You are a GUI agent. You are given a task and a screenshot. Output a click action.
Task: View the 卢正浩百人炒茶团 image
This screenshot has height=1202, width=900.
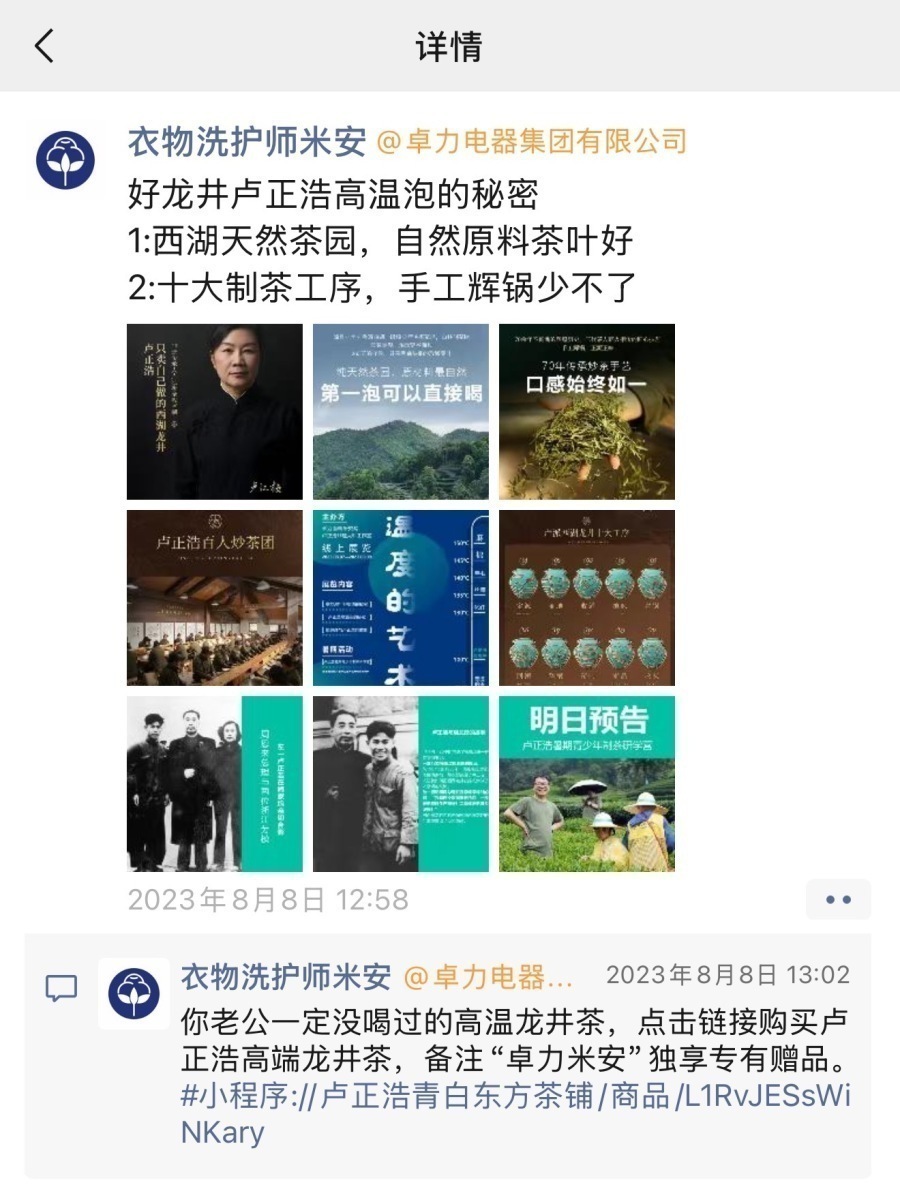[x=214, y=598]
